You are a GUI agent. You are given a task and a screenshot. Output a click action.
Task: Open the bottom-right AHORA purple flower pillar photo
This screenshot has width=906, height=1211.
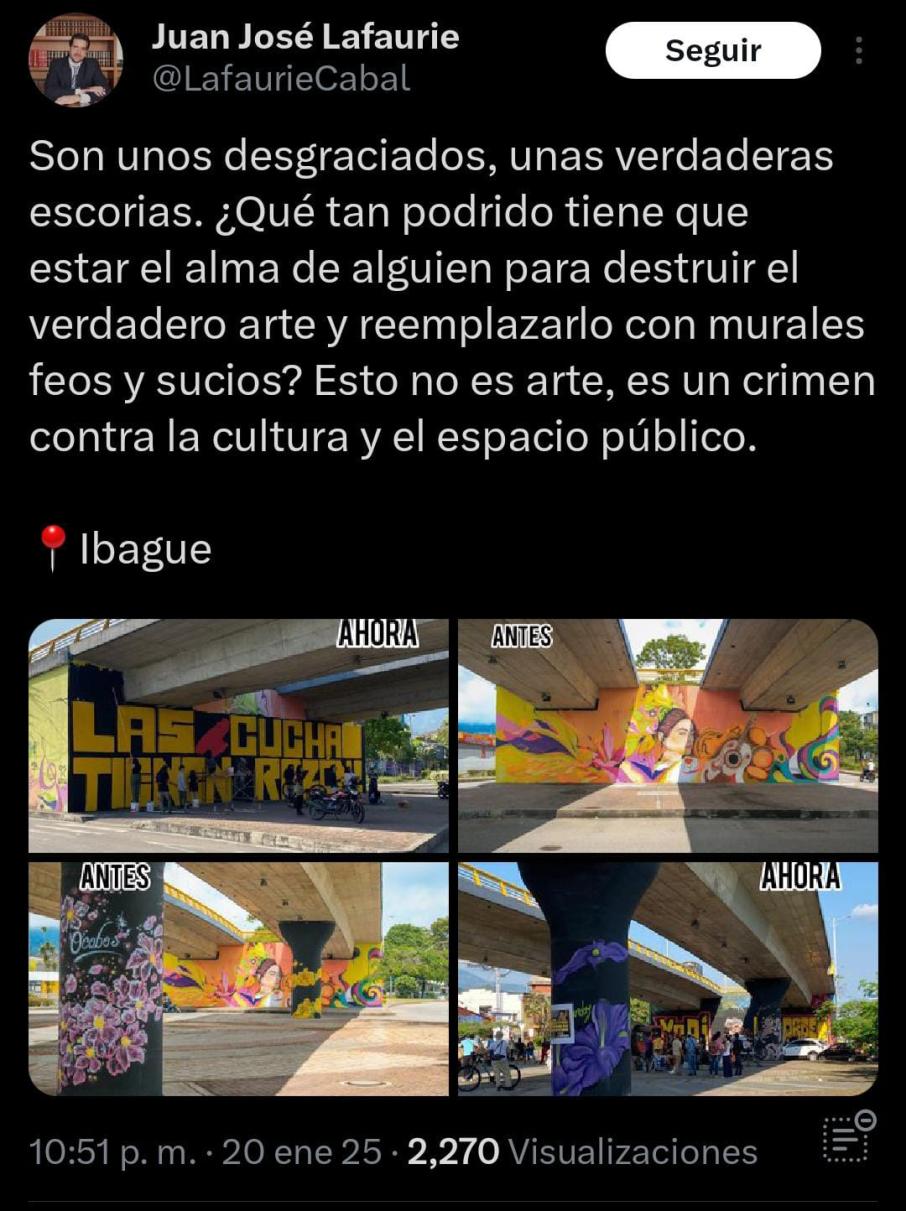coord(668,978)
